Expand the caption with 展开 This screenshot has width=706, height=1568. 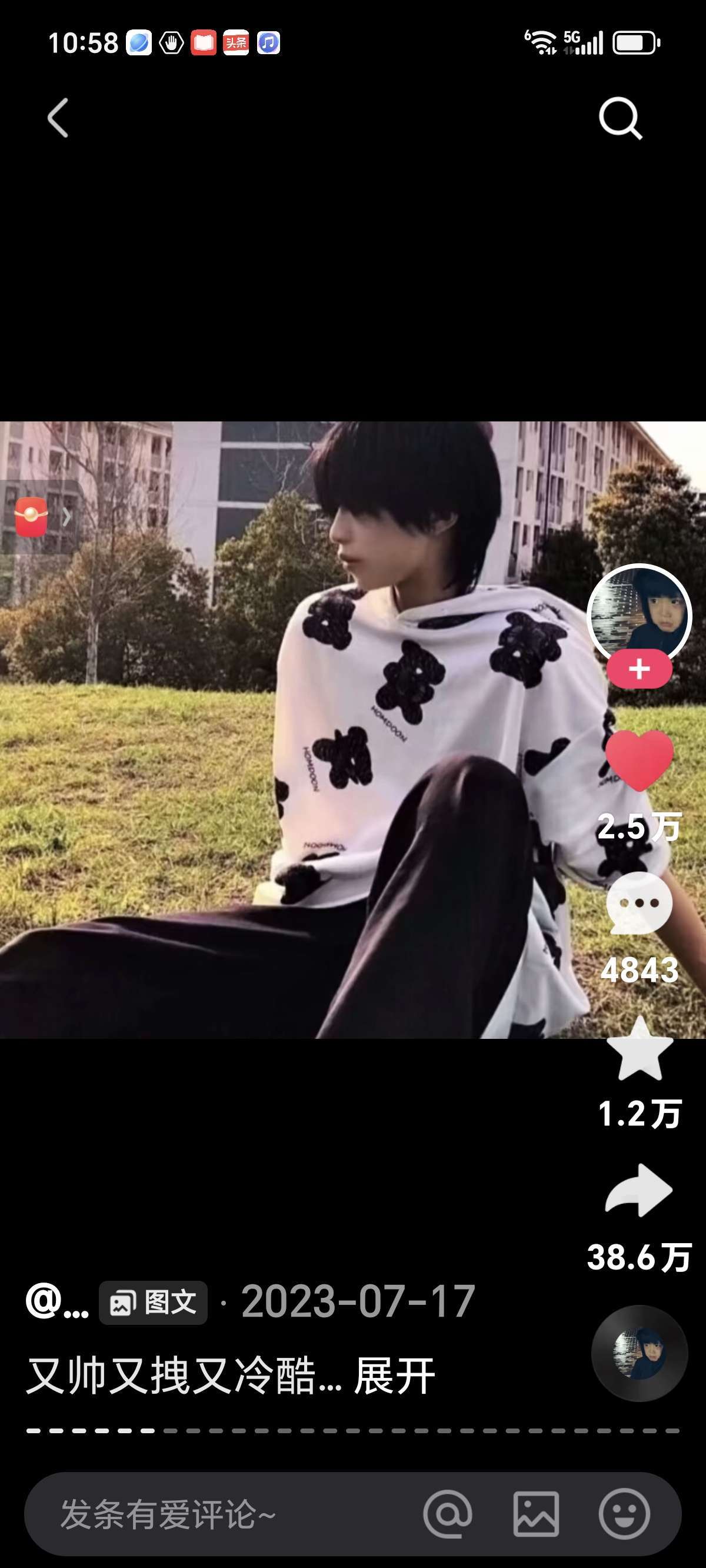coord(395,1377)
